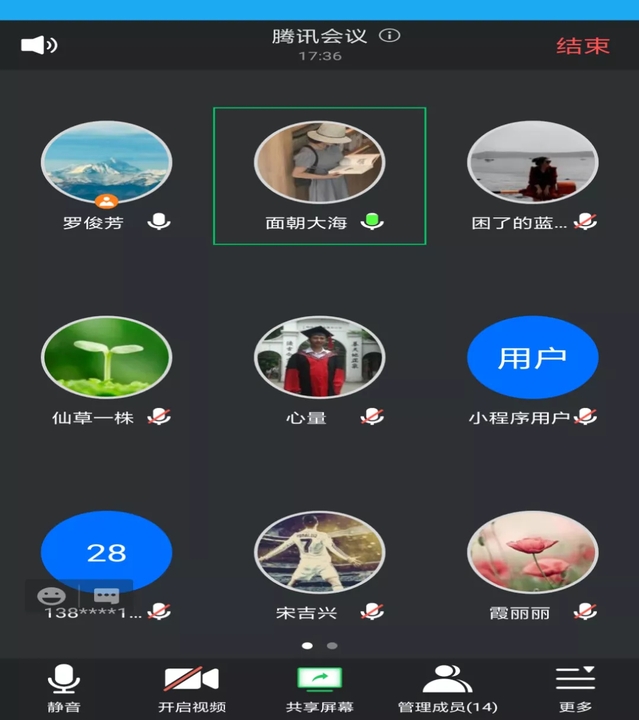Go to the second participant page dot

click(x=332, y=646)
